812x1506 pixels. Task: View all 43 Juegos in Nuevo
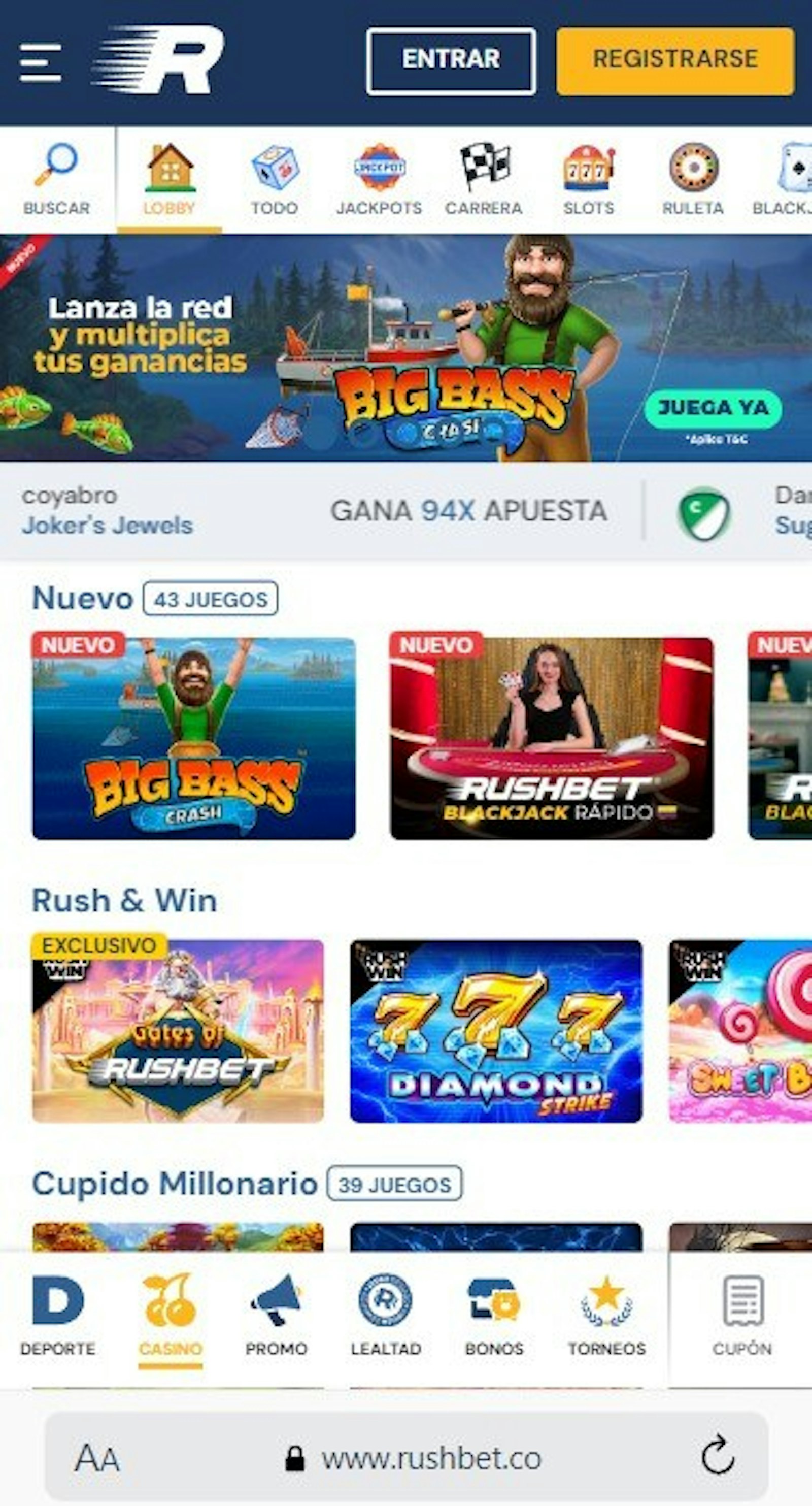coord(210,599)
